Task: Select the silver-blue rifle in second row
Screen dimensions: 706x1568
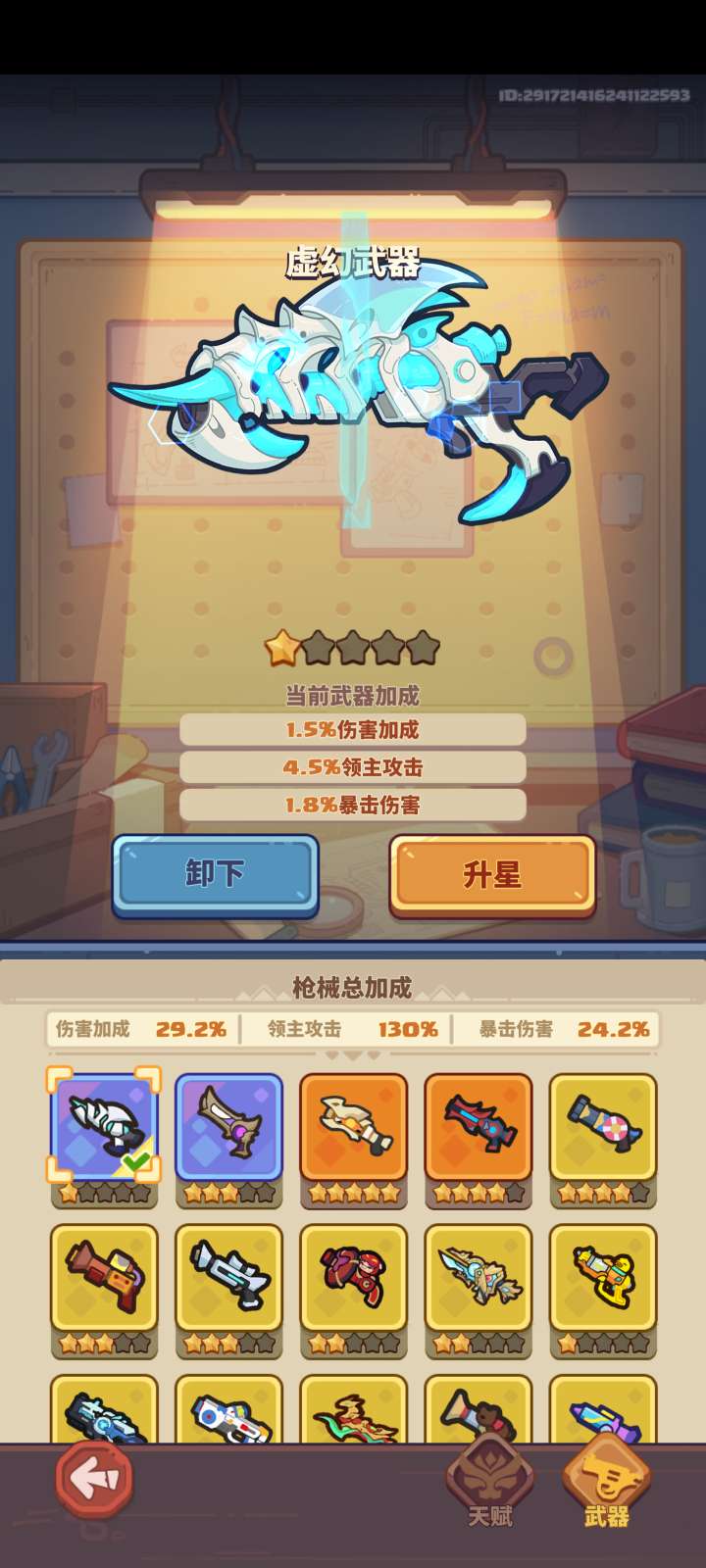Action: pos(228,1277)
